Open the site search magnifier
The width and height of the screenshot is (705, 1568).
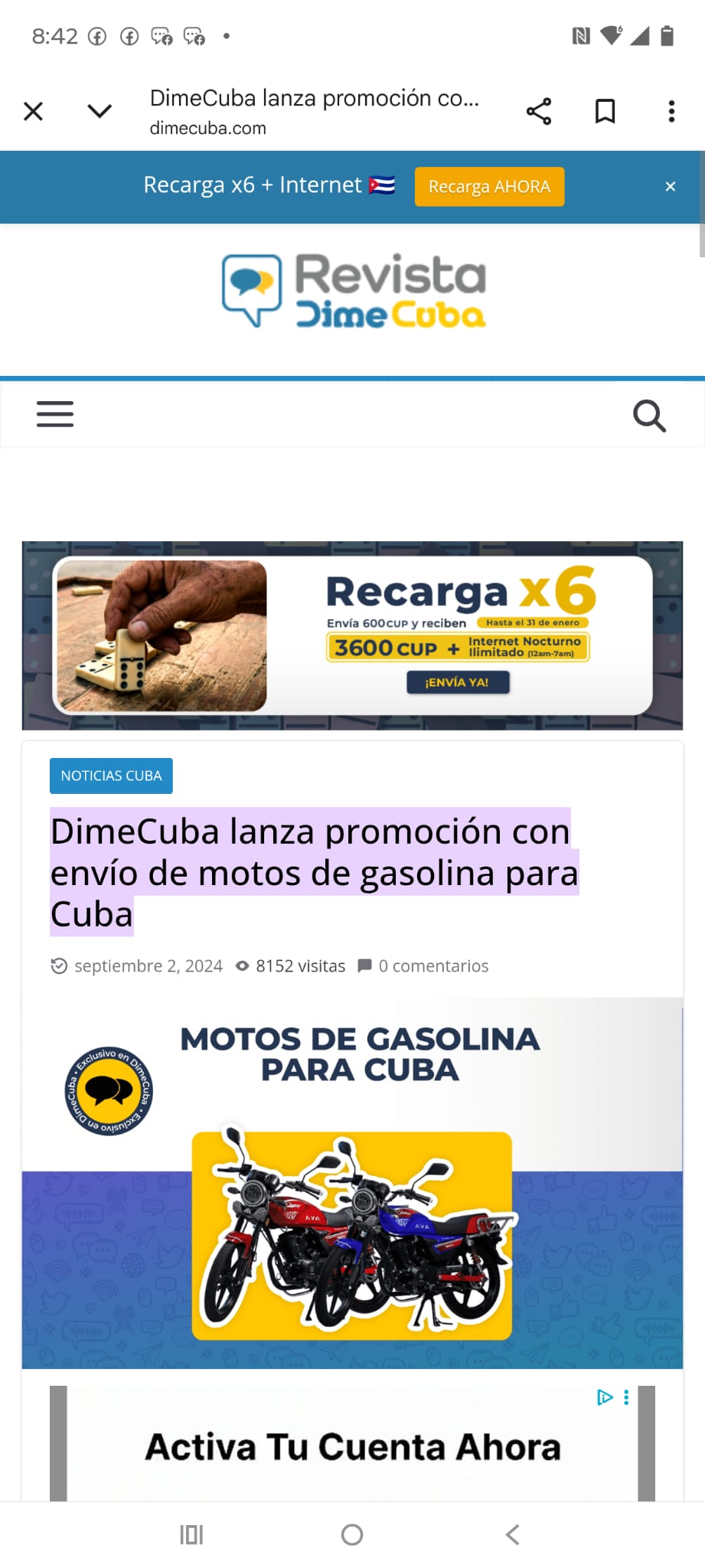649,416
